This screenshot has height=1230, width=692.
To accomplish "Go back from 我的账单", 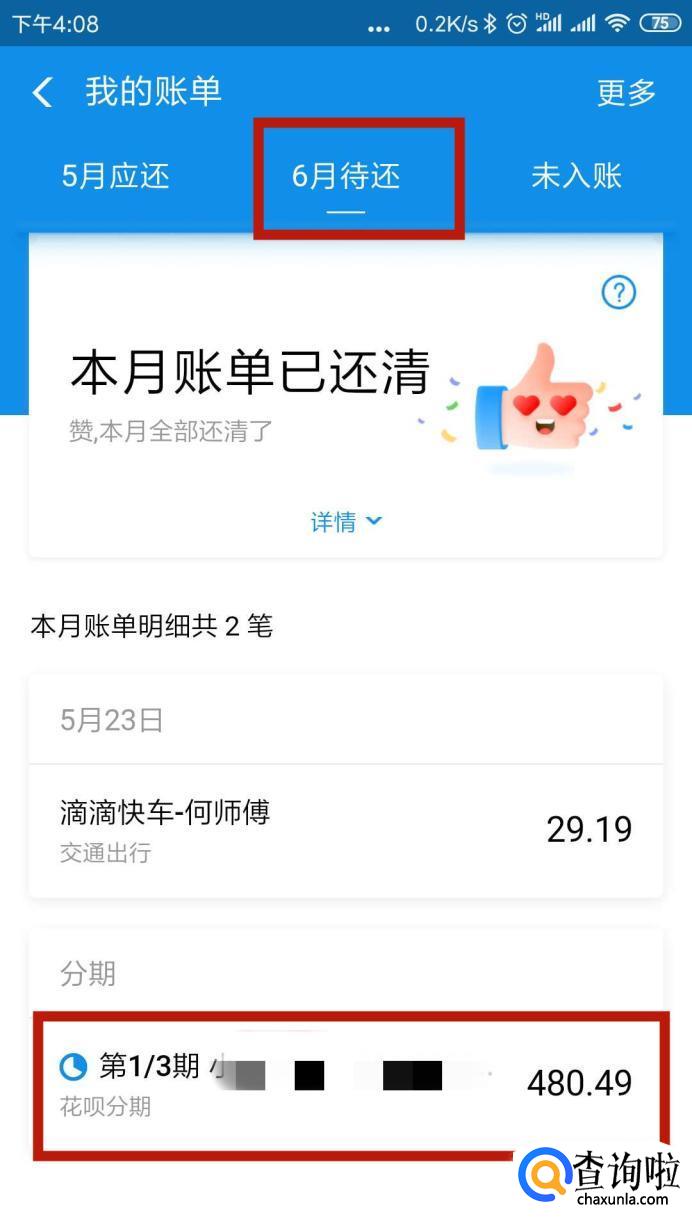I will (42, 93).
